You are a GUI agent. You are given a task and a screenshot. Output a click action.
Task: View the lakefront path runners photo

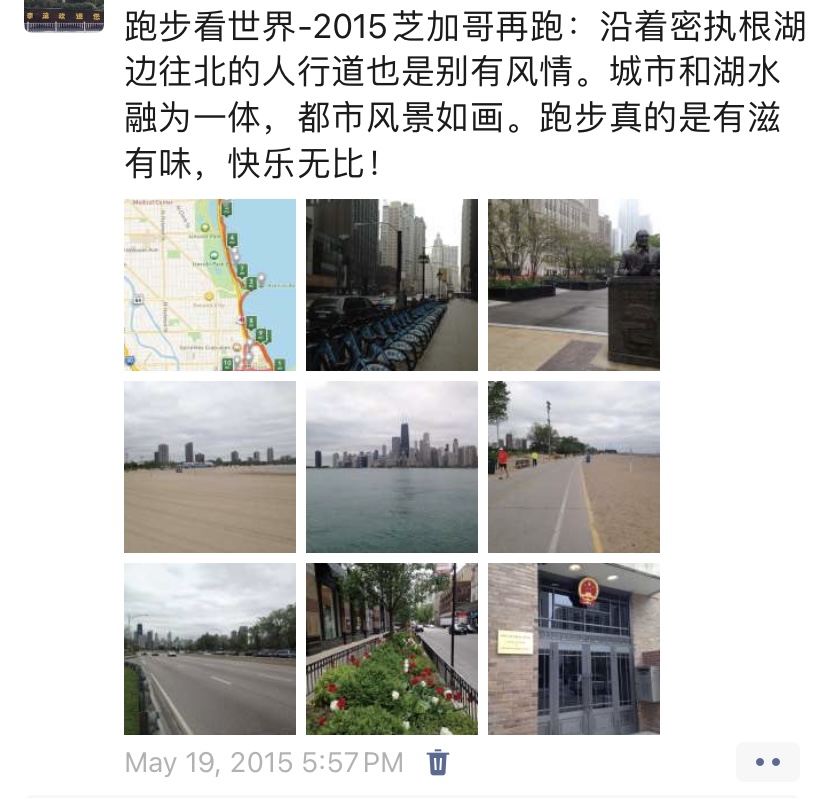click(574, 467)
